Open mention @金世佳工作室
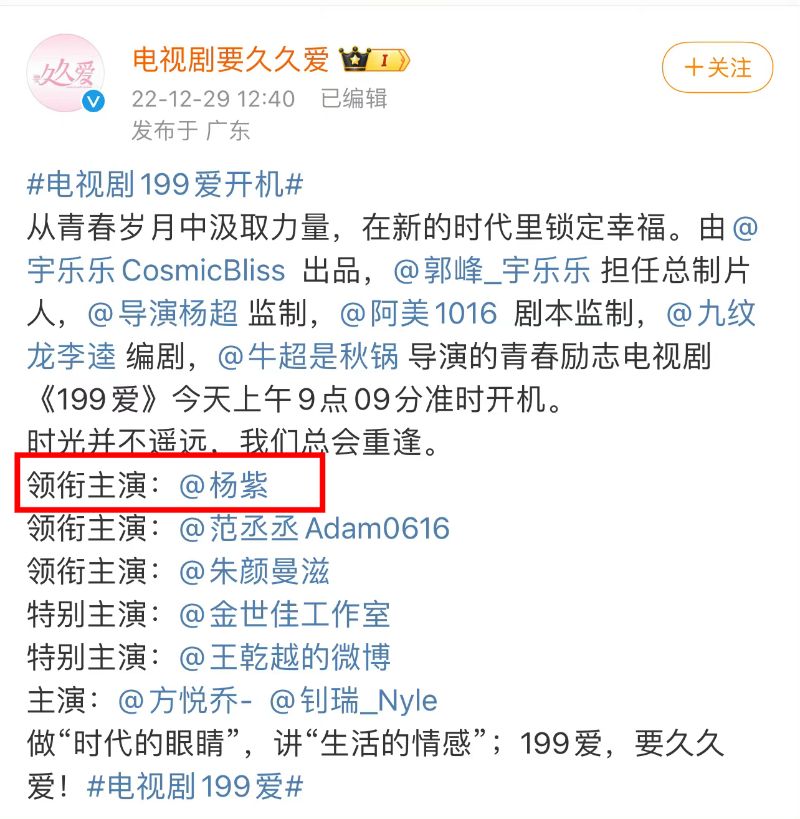This screenshot has width=800, height=819. 284,614
